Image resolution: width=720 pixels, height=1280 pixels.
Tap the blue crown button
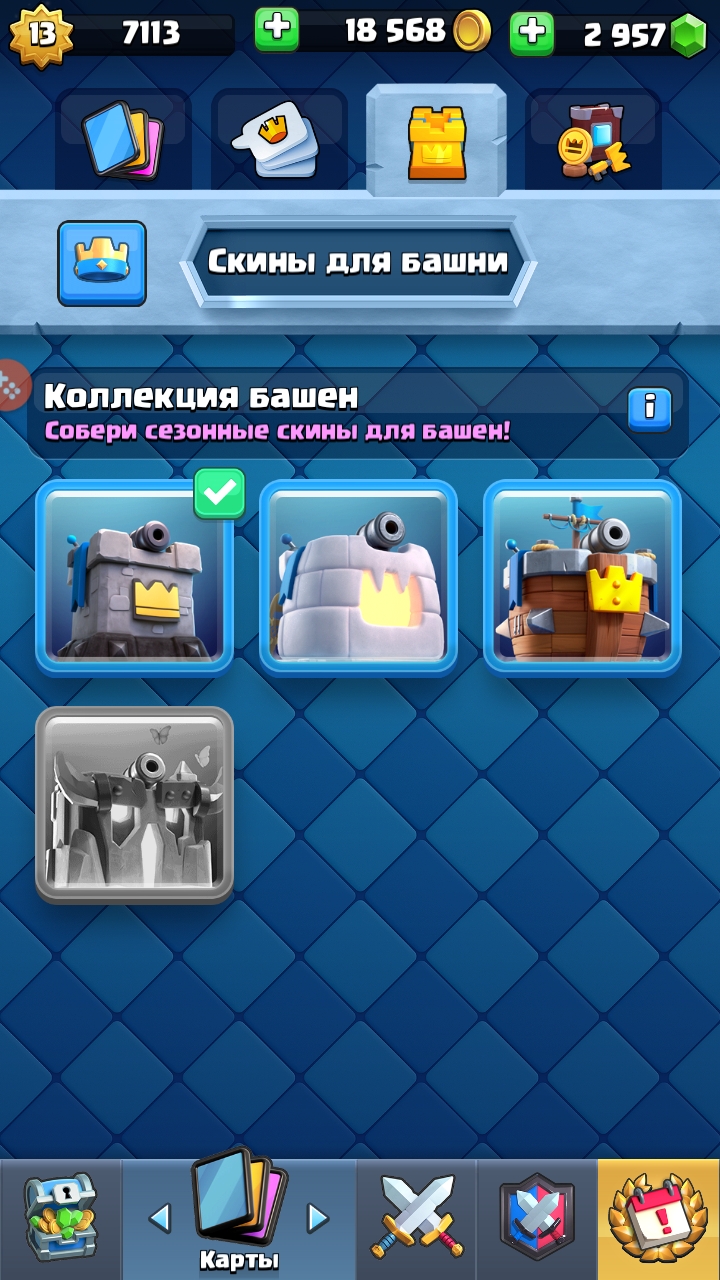(102, 263)
